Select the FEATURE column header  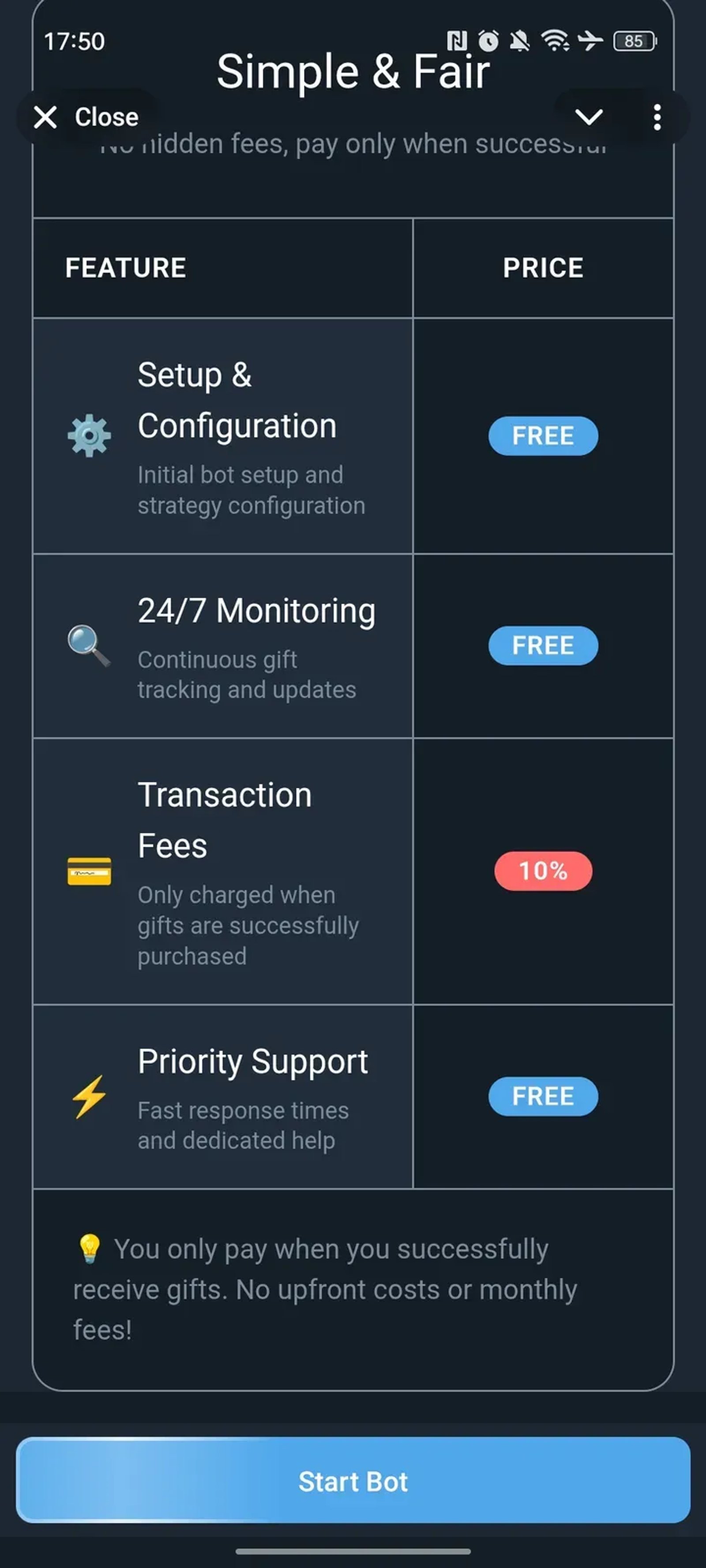pyautogui.click(x=125, y=268)
